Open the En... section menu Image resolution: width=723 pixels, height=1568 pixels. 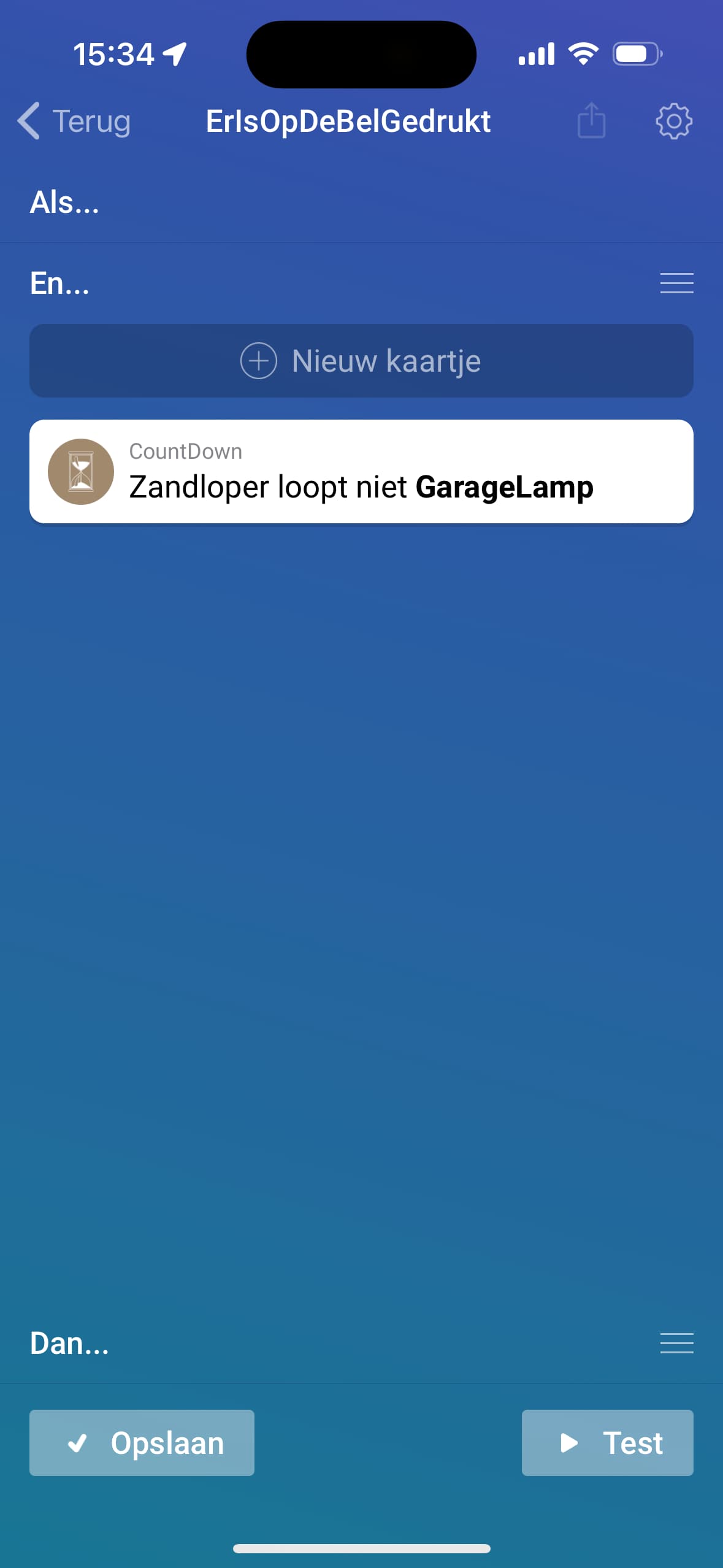pyautogui.click(x=676, y=283)
